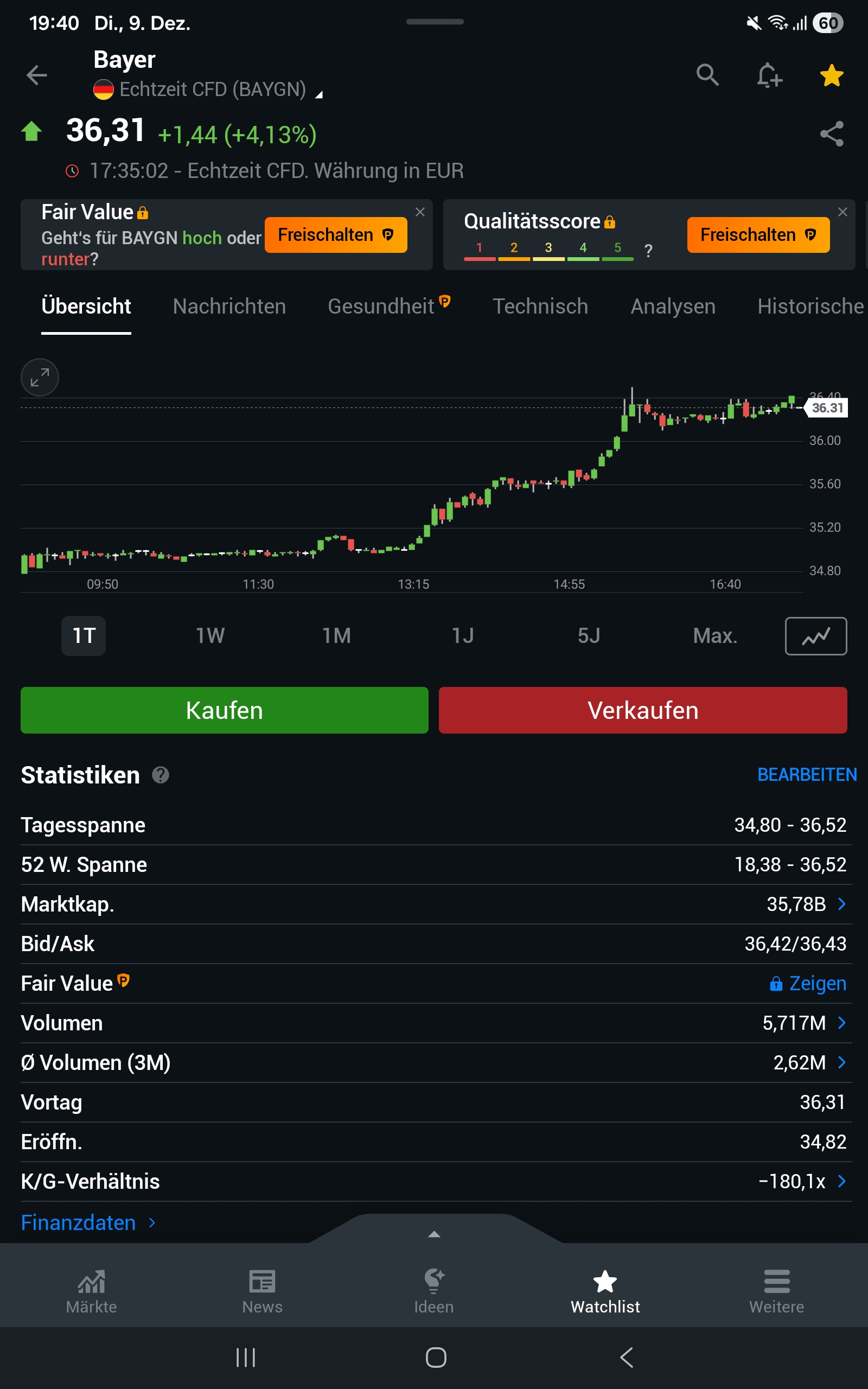Screen dimensions: 868x1389
Task: Remove Bayer from watchlist via star icon
Action: (831, 75)
